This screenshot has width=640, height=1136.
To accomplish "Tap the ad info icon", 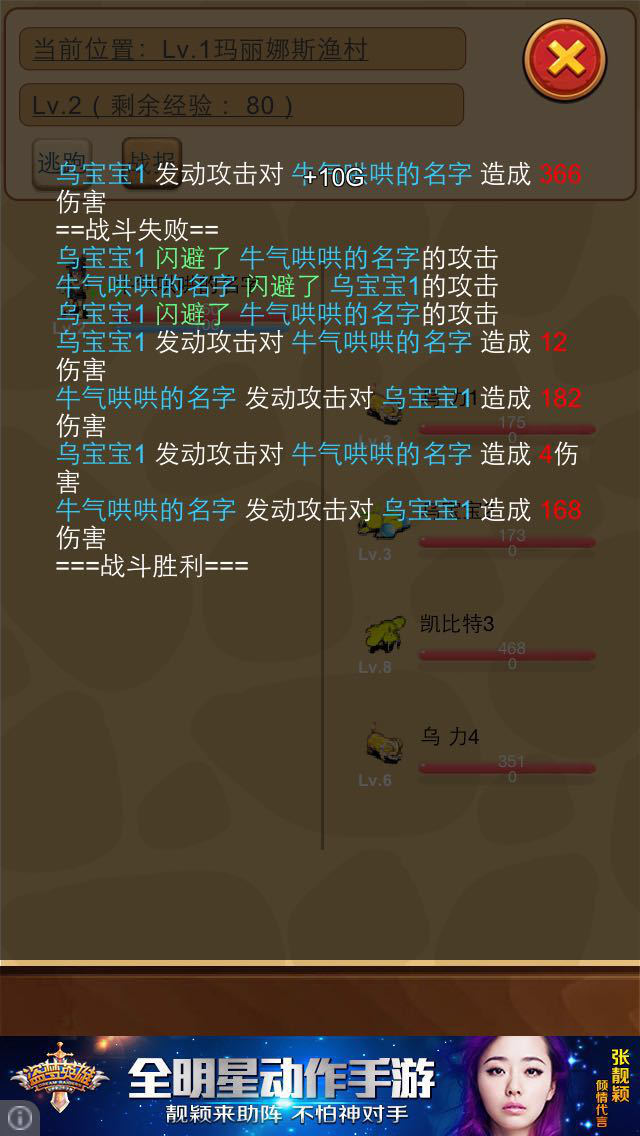I will pyautogui.click(x=19, y=1118).
